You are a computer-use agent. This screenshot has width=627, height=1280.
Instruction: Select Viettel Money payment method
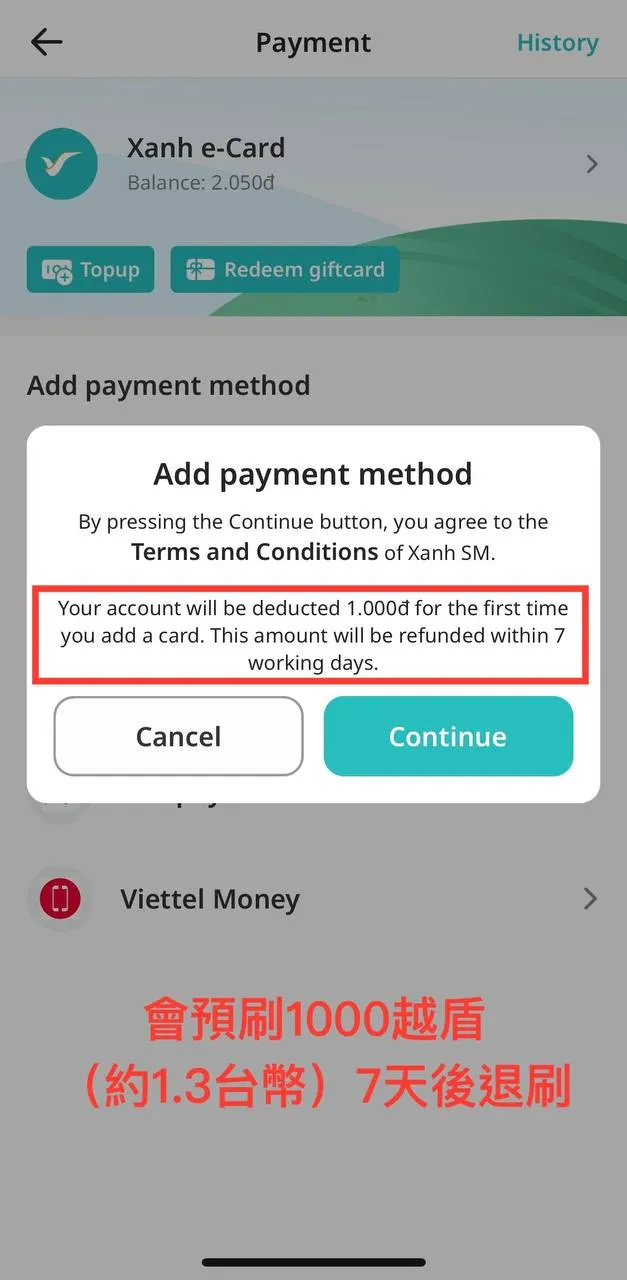point(313,899)
